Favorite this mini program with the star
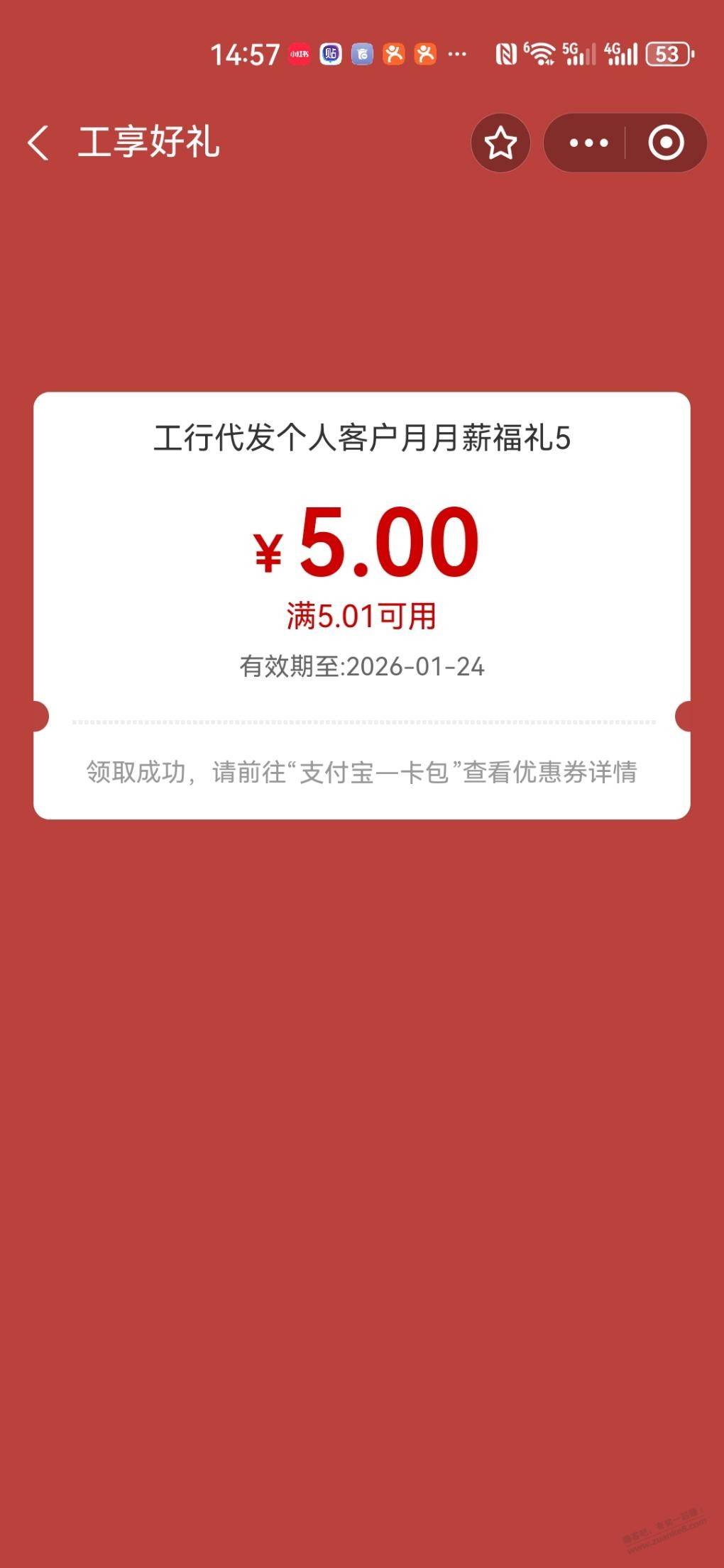The image size is (724, 1568). tap(500, 143)
